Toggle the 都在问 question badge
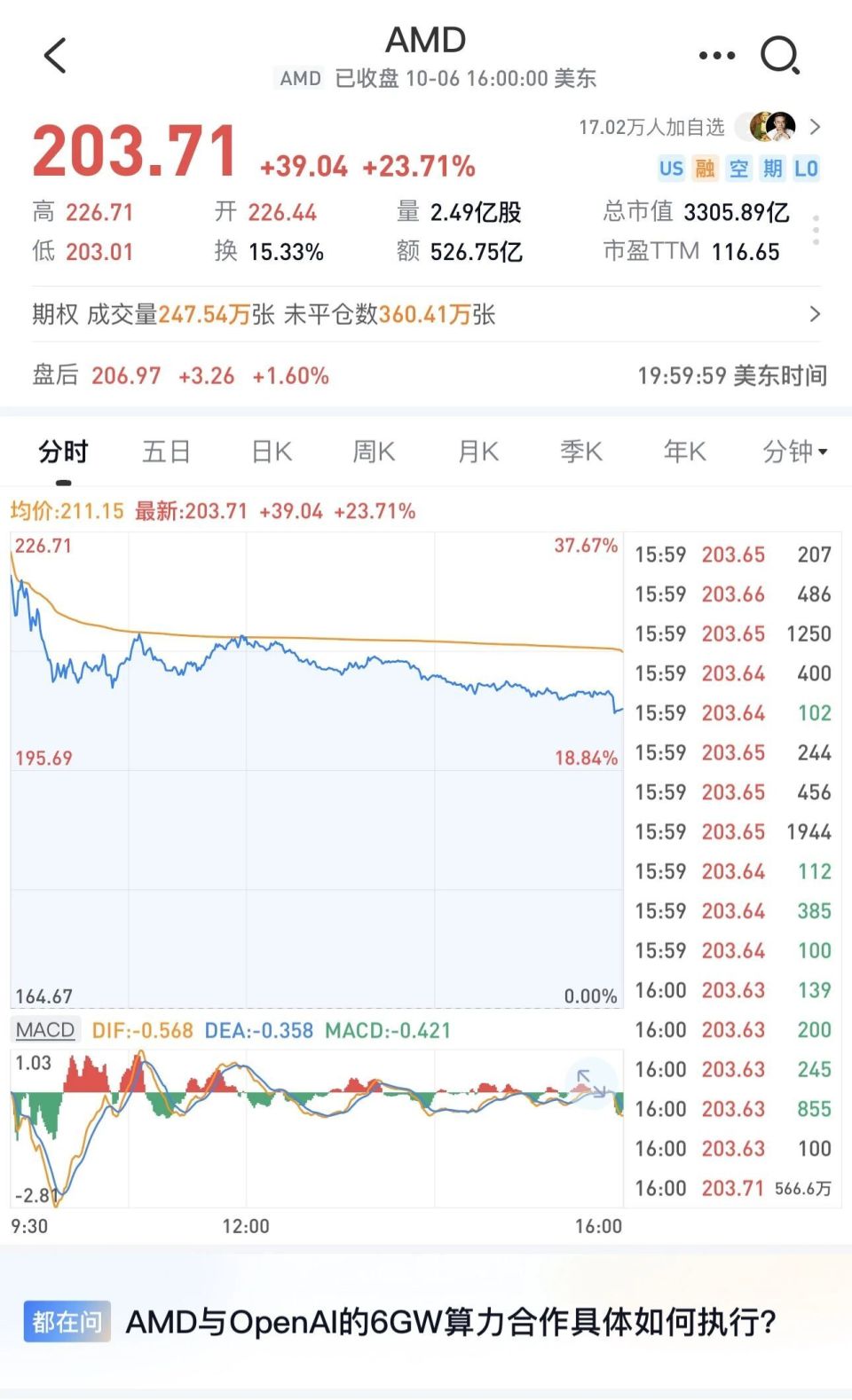 (x=67, y=1321)
